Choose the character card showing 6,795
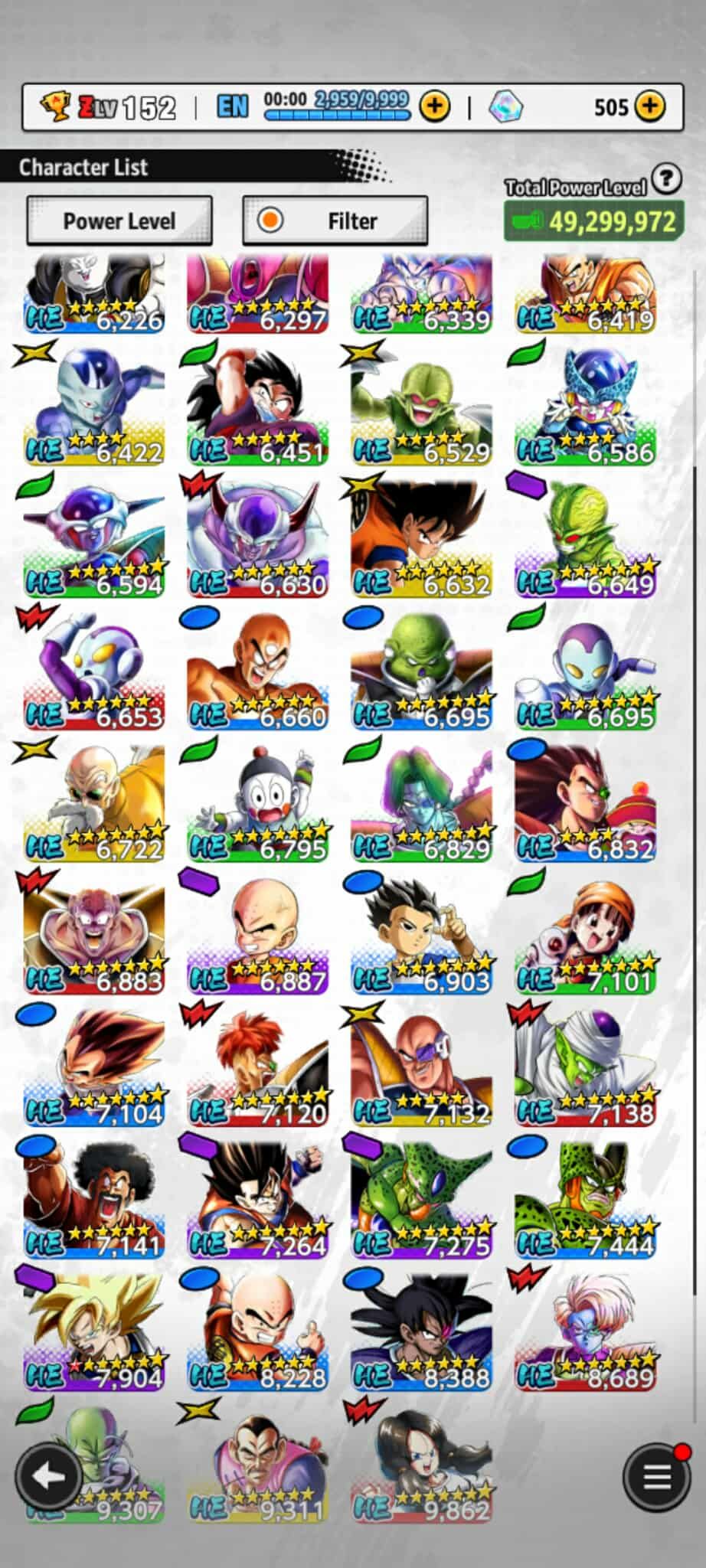This screenshot has height=1568, width=706. click(257, 802)
